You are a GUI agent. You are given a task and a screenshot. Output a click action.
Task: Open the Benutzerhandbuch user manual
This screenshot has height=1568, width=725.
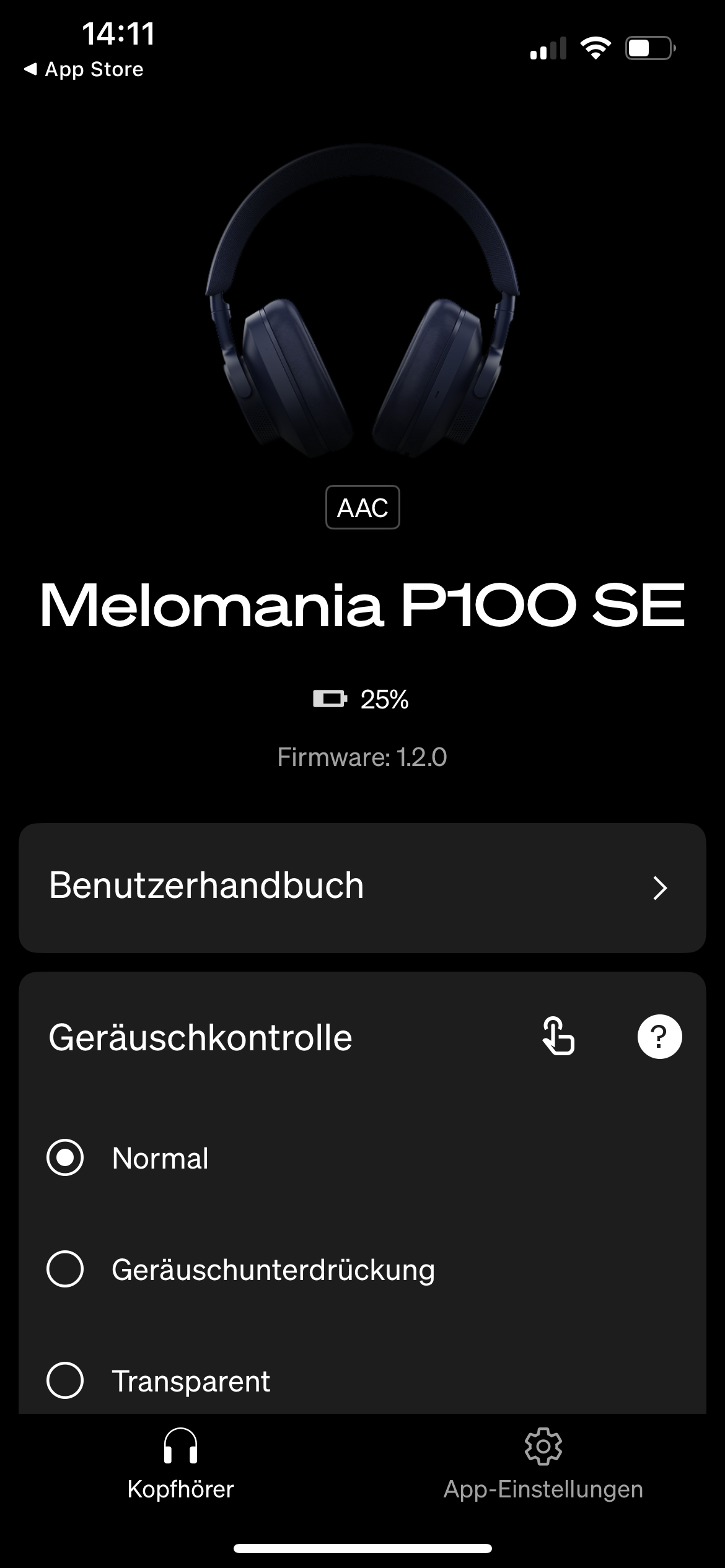pyautogui.click(x=362, y=887)
